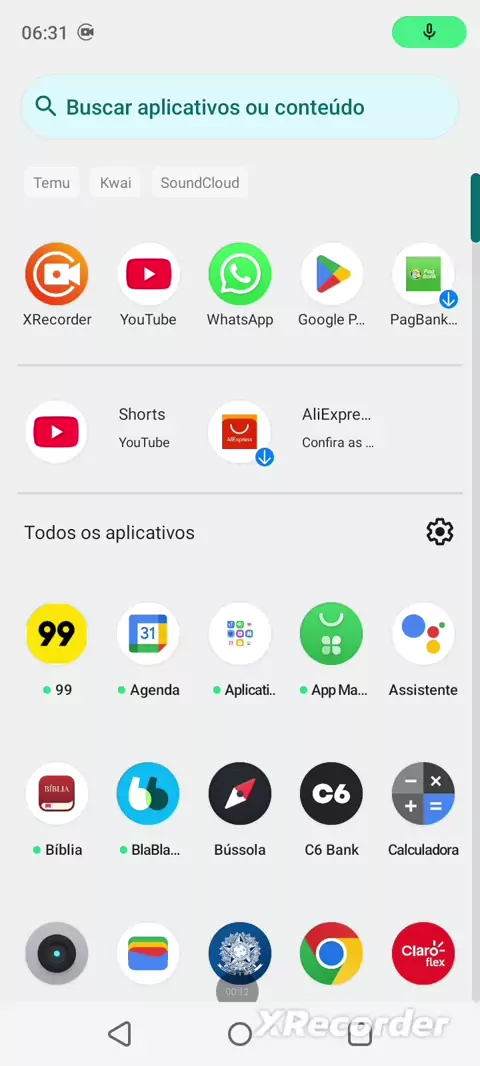Select the SoundCloud suggestion chip
The image size is (480, 1066).
point(200,183)
